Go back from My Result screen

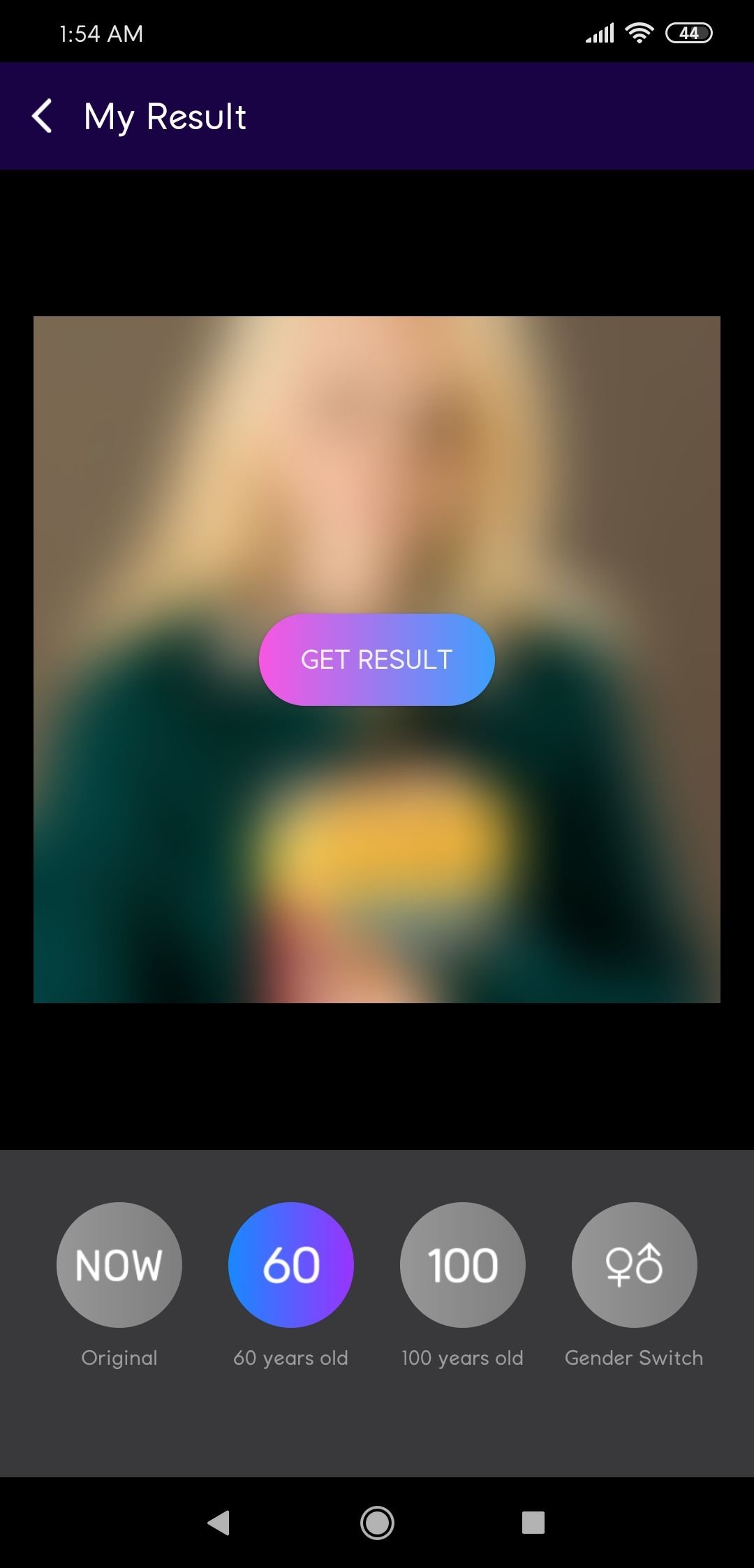click(43, 116)
